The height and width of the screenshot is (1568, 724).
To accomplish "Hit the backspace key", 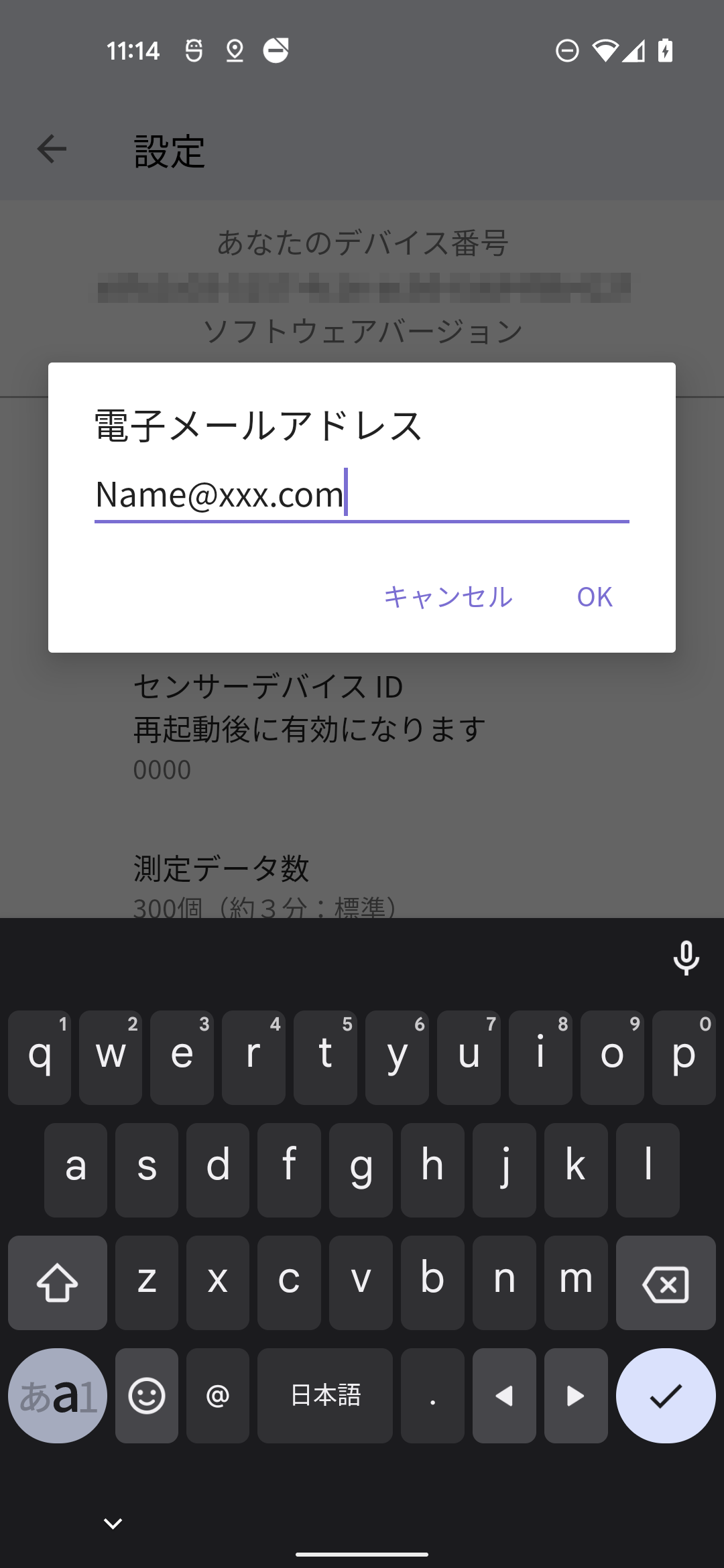I will tap(666, 1283).
